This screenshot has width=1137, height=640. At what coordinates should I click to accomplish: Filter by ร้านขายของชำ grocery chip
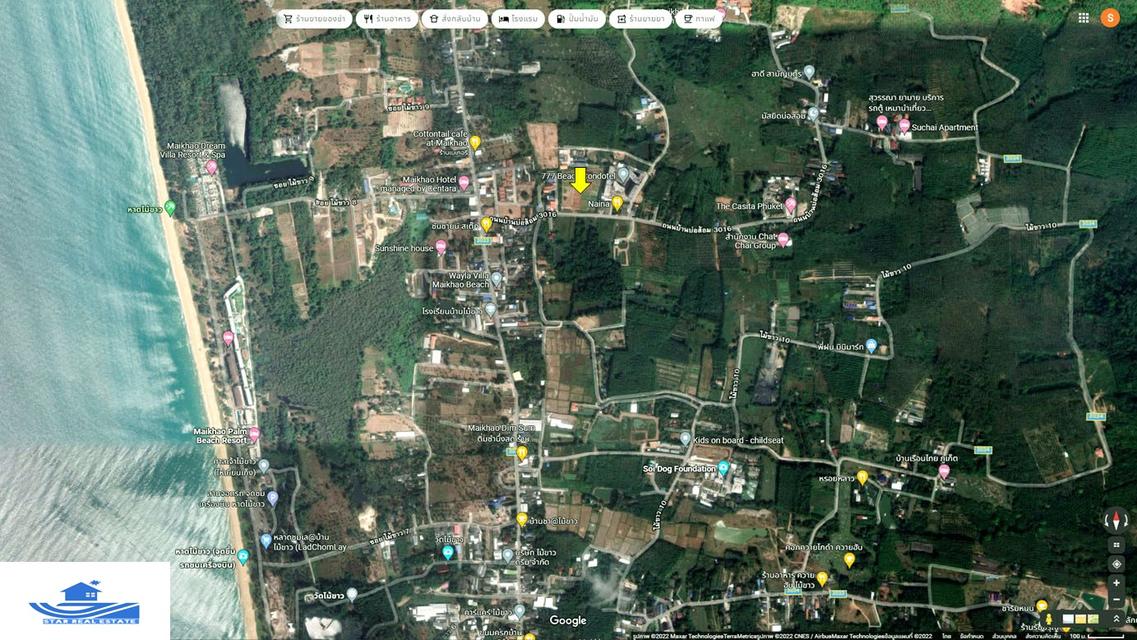coord(312,19)
